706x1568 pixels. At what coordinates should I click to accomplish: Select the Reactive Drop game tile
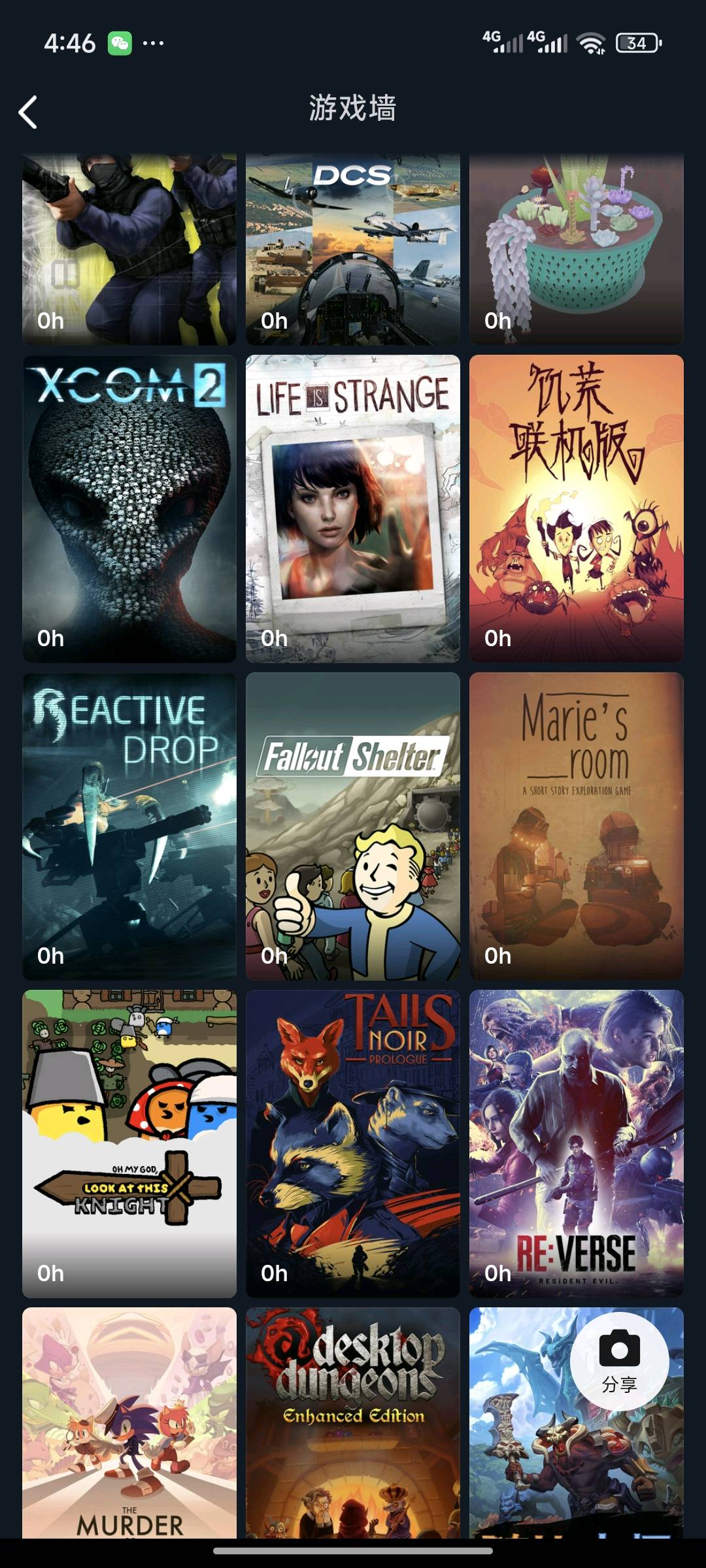(x=129, y=826)
